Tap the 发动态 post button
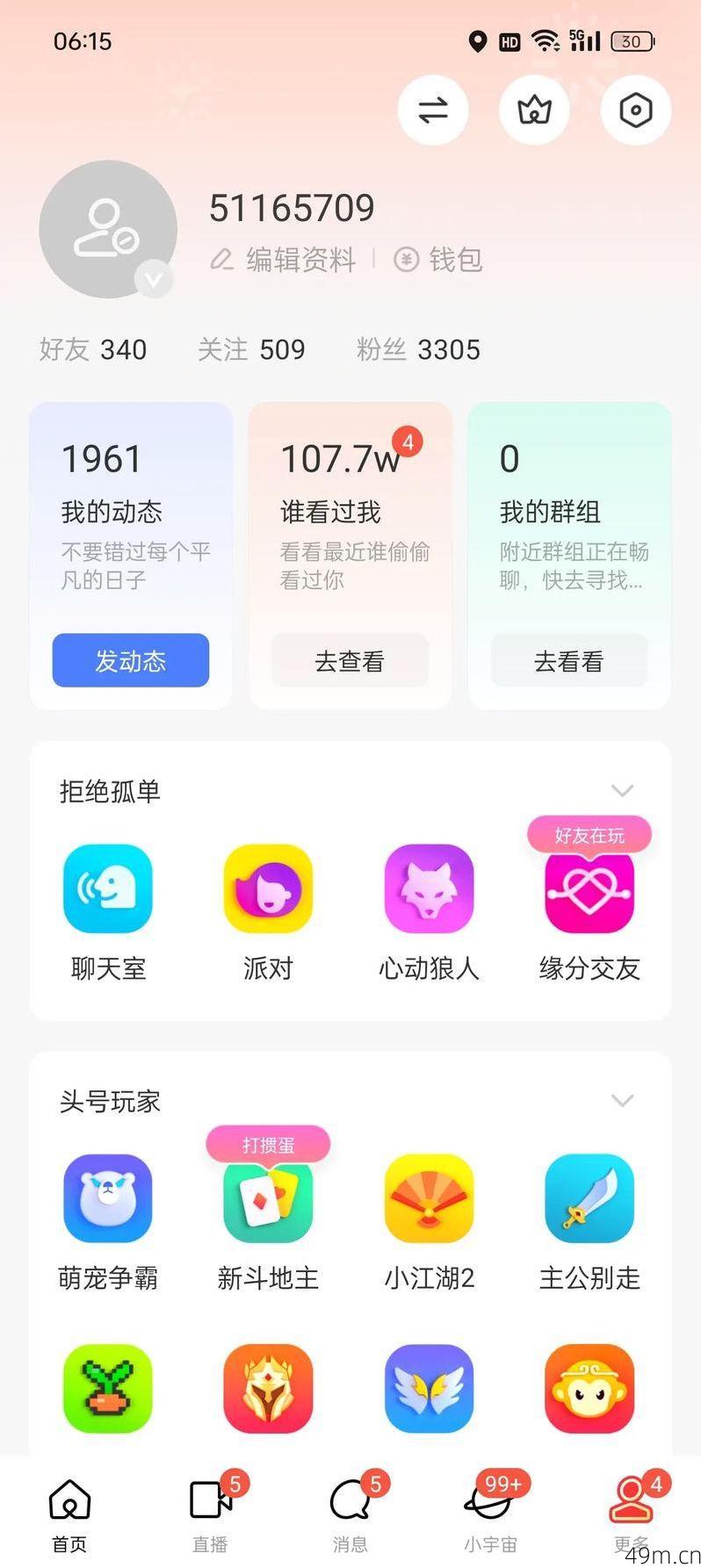 (x=130, y=660)
